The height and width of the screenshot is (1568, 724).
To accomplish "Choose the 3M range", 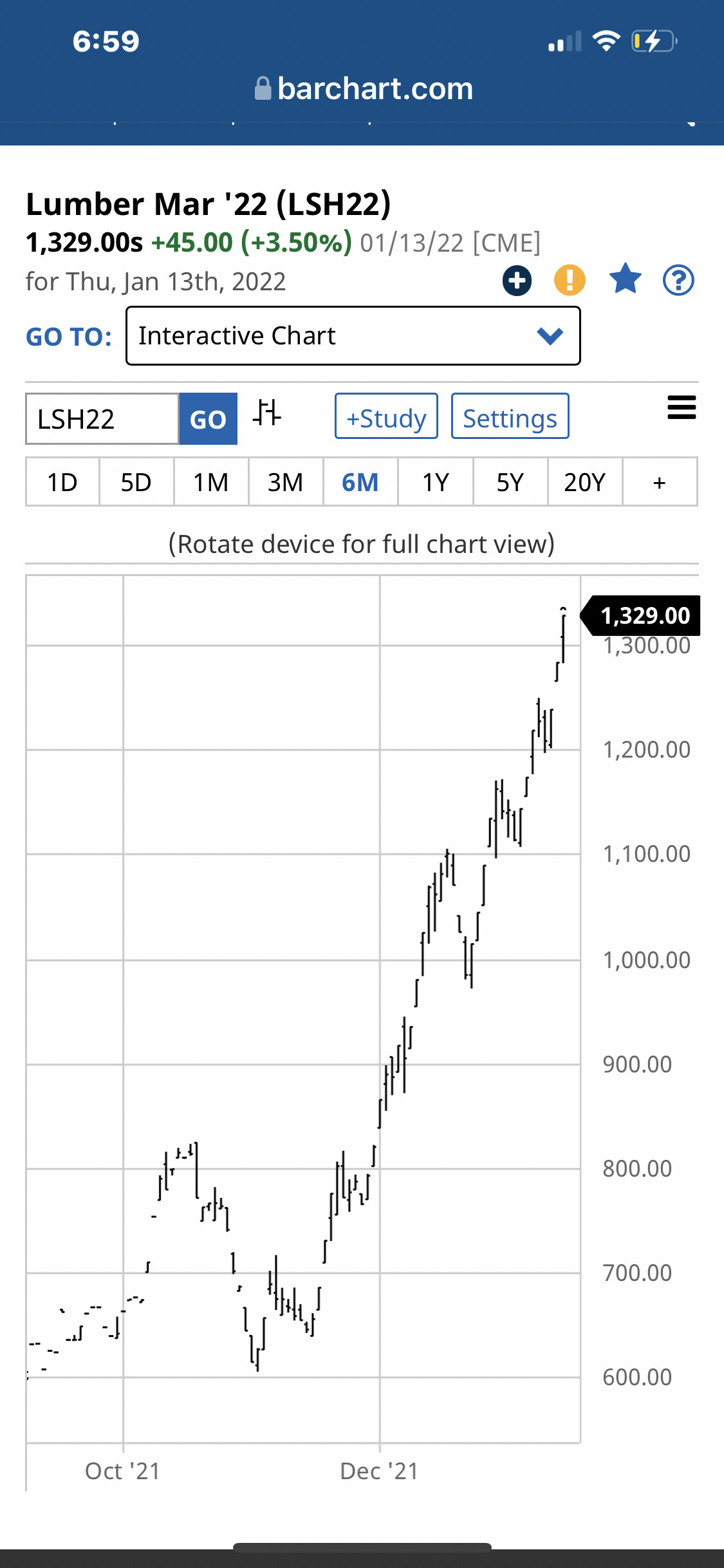I will coord(286,482).
